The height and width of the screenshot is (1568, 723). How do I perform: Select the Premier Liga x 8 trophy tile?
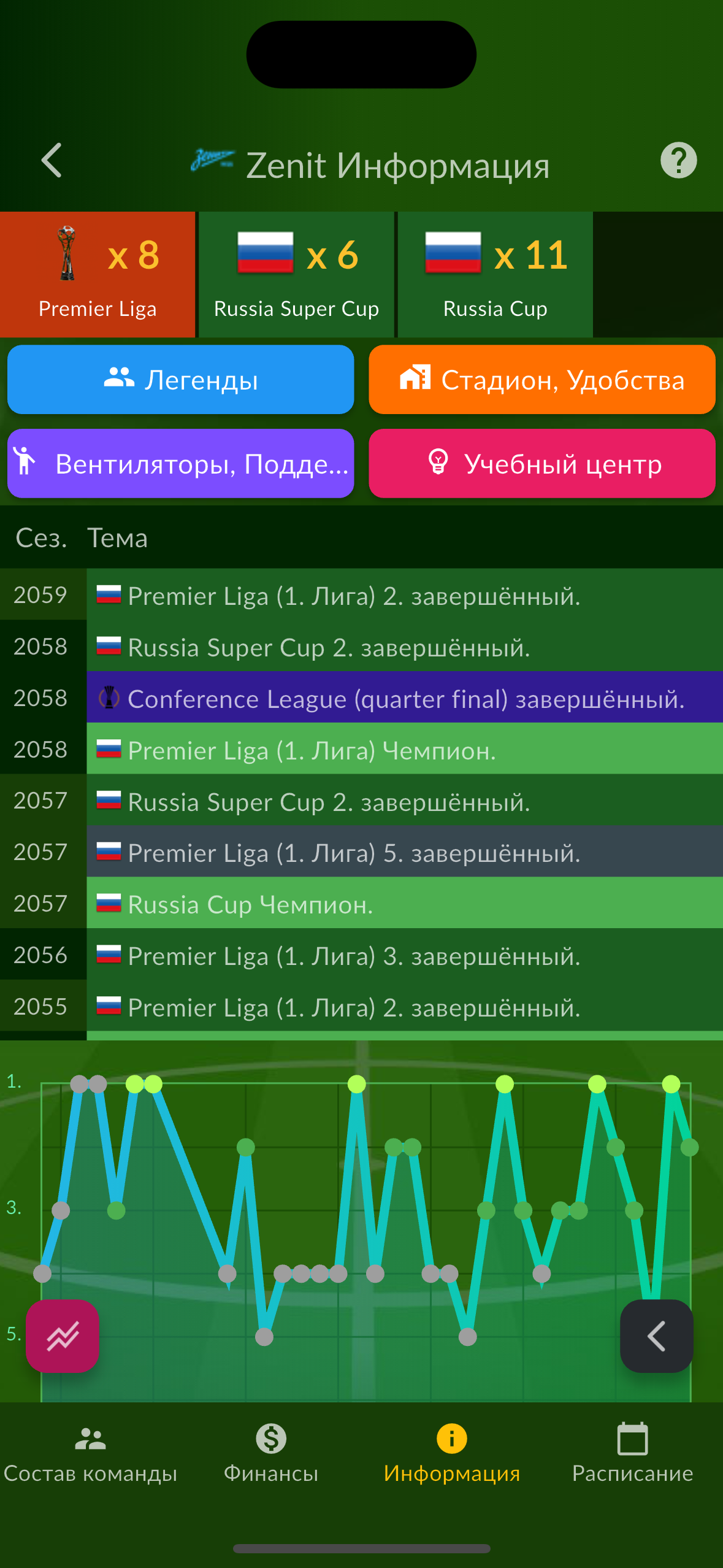[x=98, y=275]
